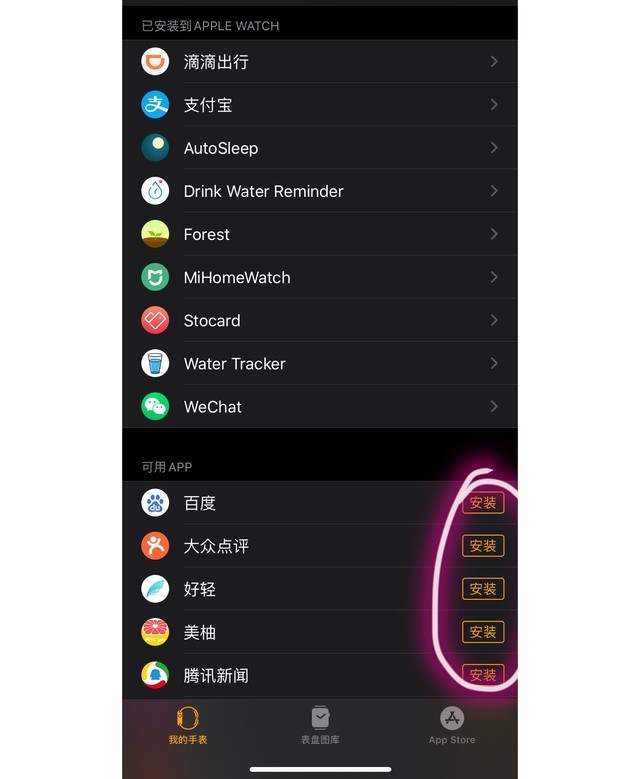
Task: Open 滴滴出行 watch app settings
Action: tap(319, 62)
